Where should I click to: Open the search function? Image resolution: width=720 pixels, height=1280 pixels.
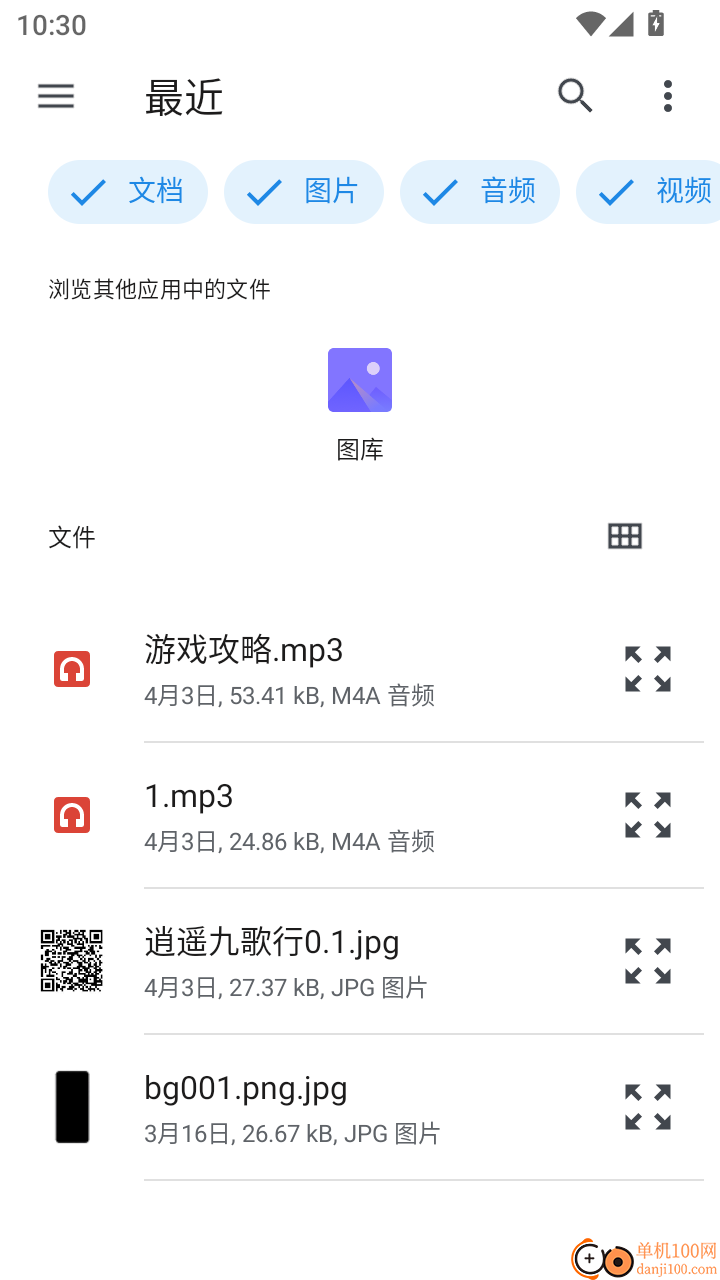(x=575, y=96)
